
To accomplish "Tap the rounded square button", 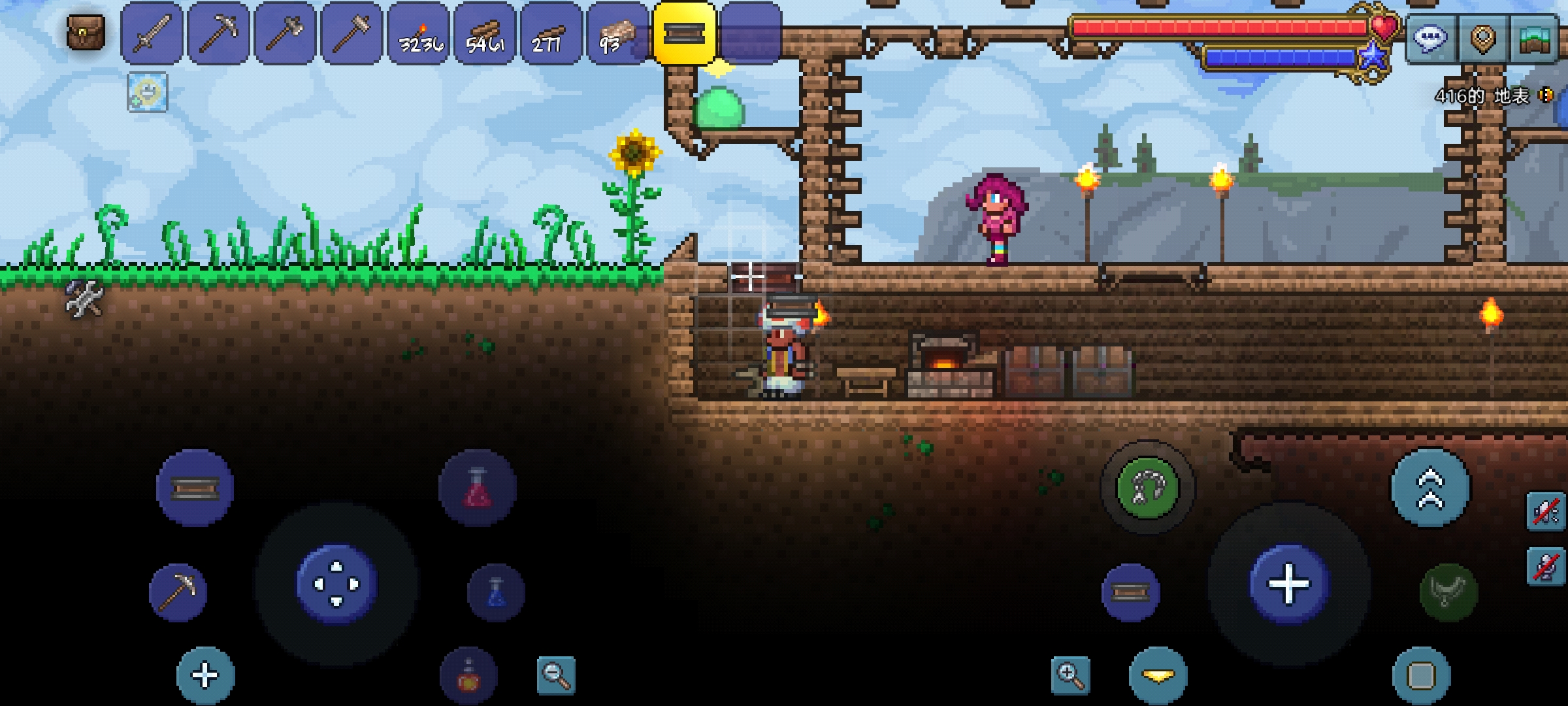I will click(1421, 675).
